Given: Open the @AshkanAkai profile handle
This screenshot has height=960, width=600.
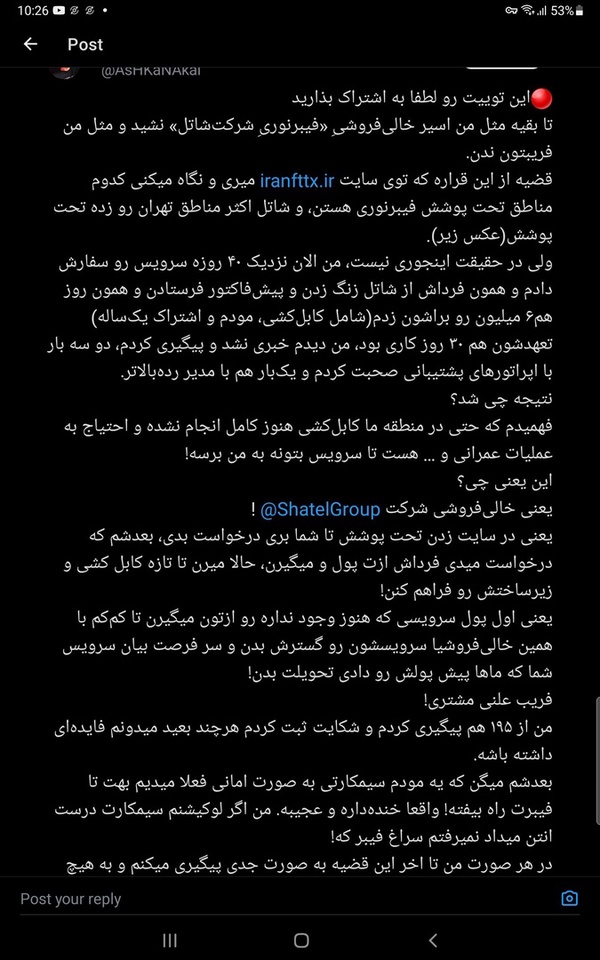Looking at the screenshot, I should pos(150,71).
